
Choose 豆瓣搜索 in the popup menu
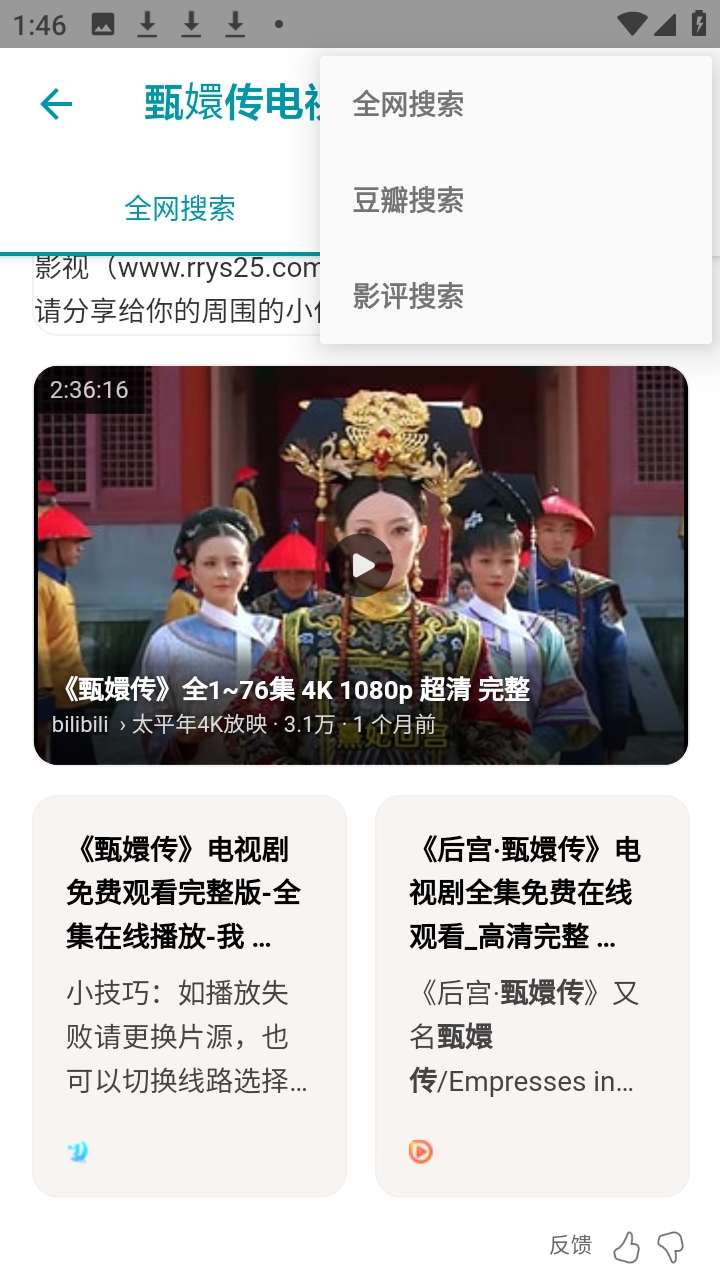click(408, 200)
